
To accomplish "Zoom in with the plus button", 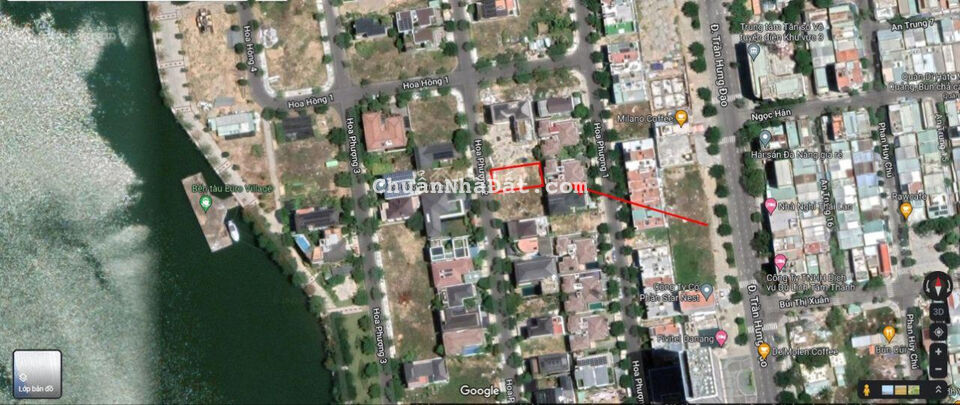I will 938,351.
